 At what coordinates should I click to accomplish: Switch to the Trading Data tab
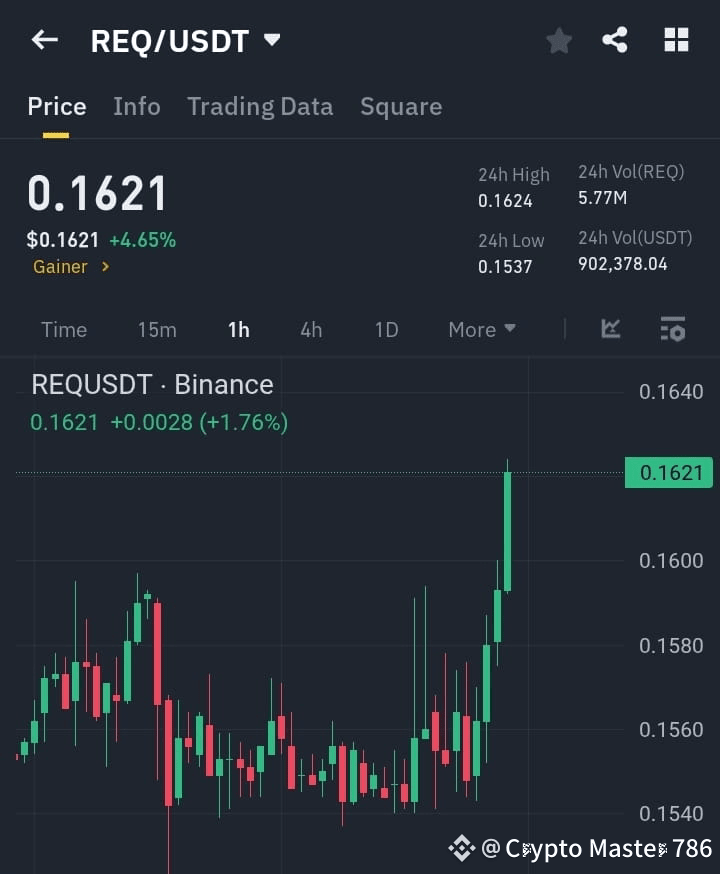[x=260, y=106]
